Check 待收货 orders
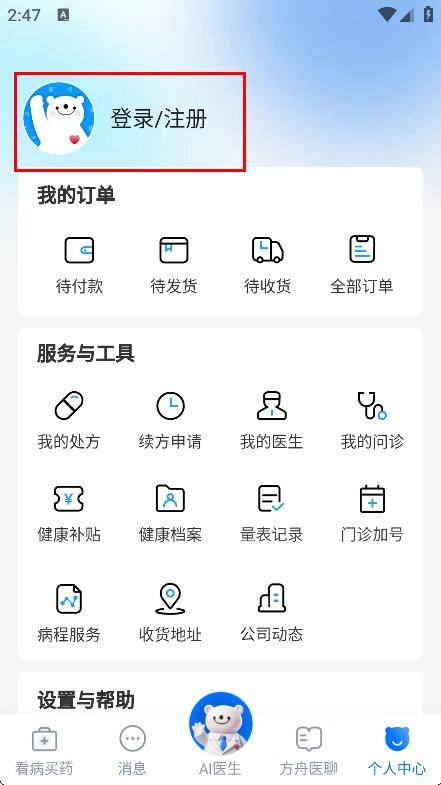Image resolution: width=441 pixels, height=785 pixels. coord(267,265)
